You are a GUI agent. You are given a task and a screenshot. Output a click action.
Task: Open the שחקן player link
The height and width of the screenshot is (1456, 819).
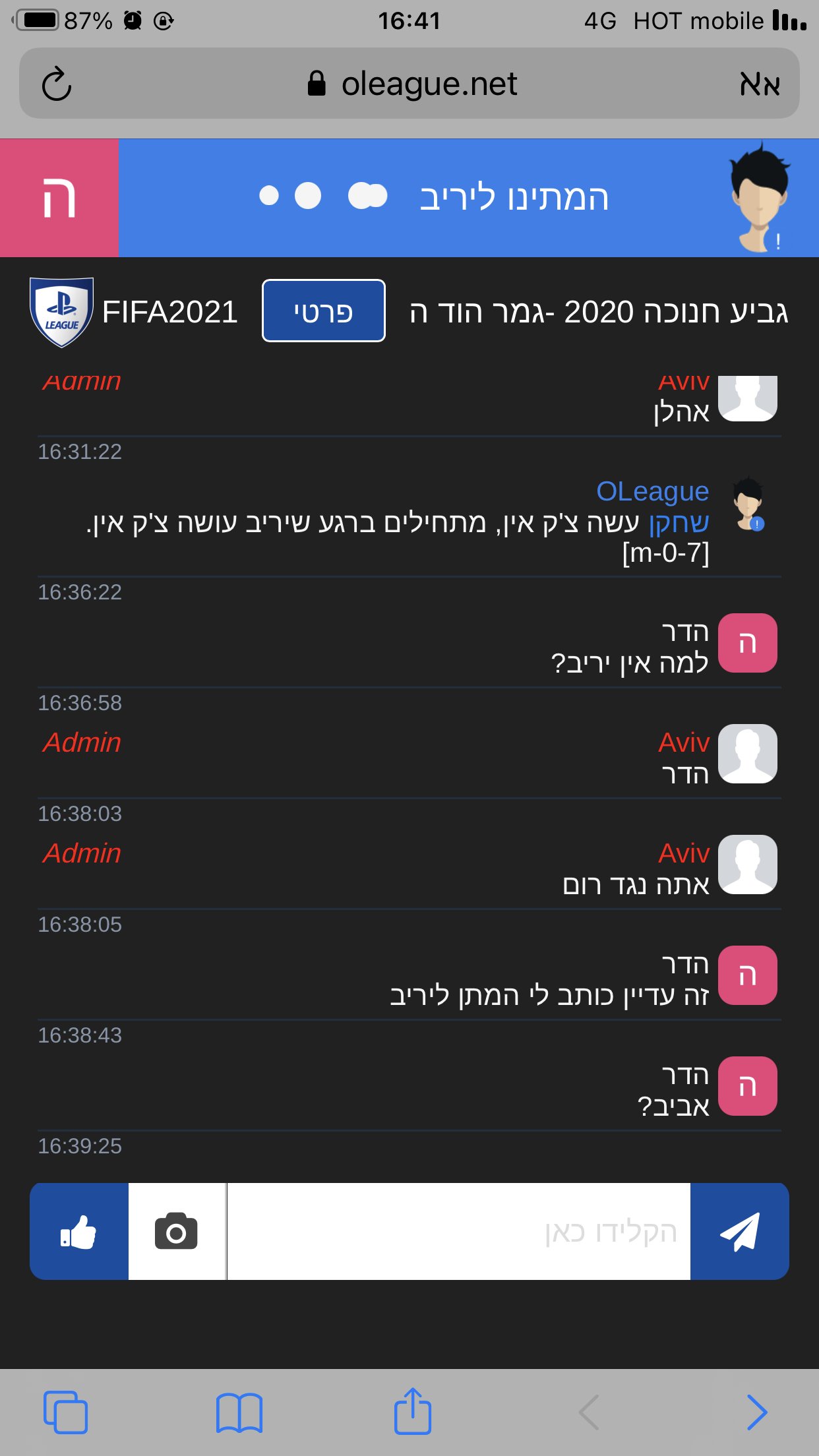679,522
